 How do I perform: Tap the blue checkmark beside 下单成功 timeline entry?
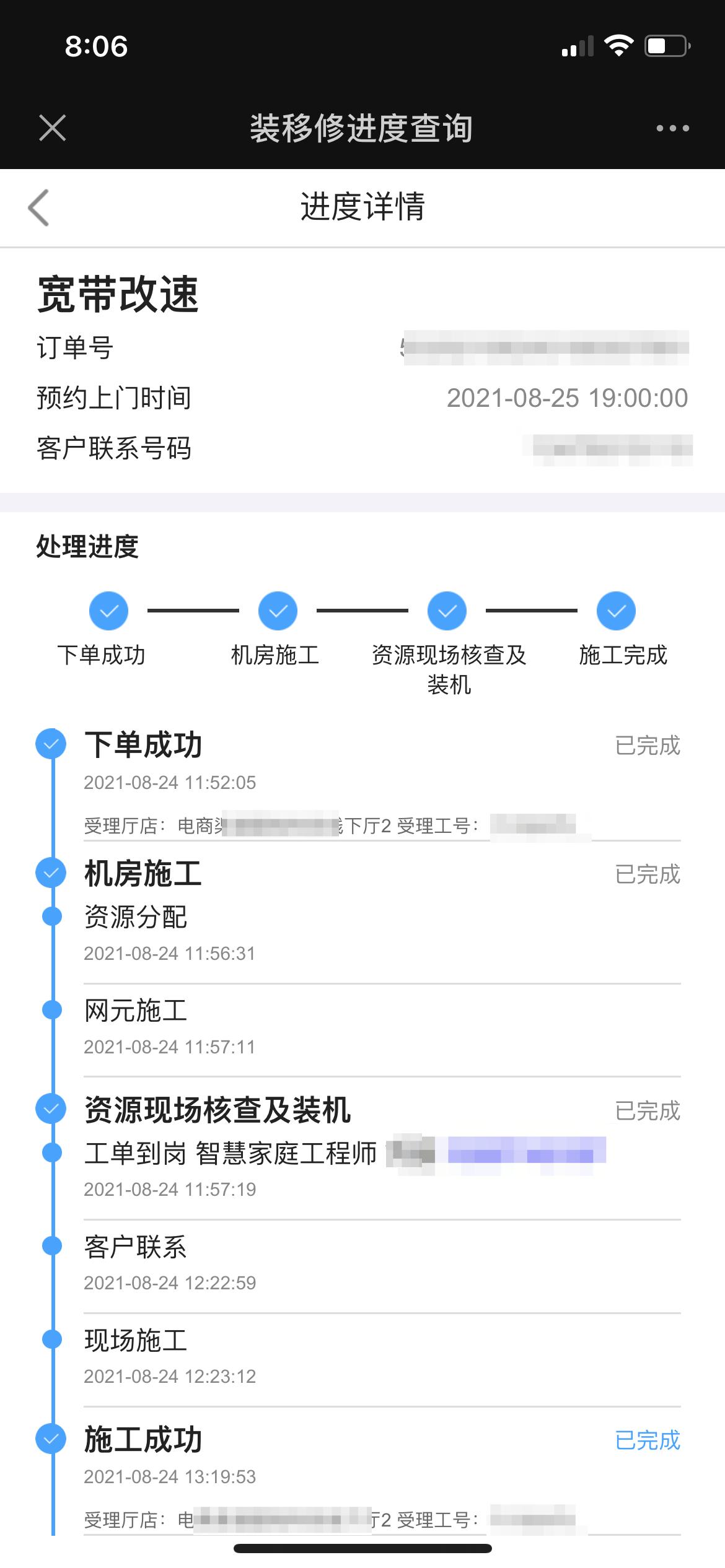[51, 745]
